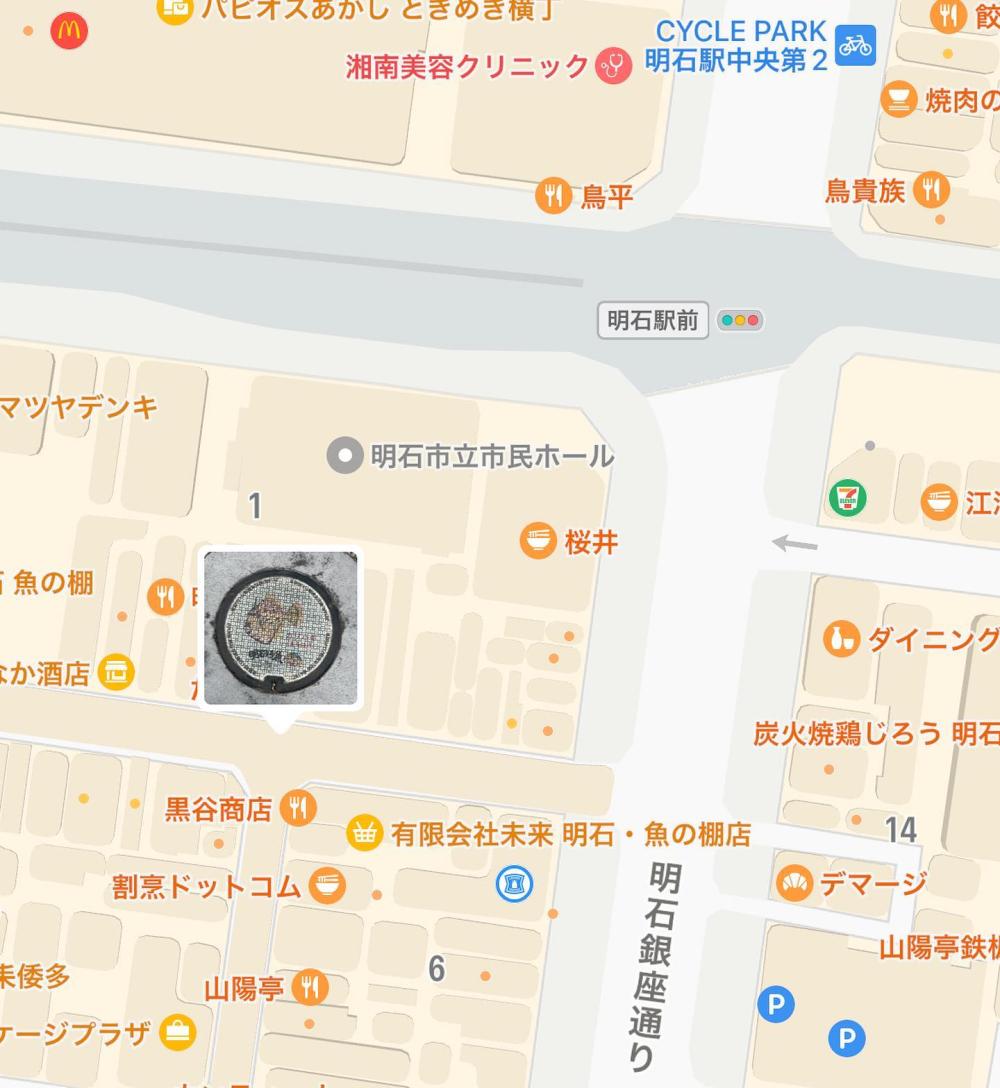Tap the 山陽亭 restaurant marker
Image resolution: width=1000 pixels, height=1088 pixels.
[x=310, y=988]
